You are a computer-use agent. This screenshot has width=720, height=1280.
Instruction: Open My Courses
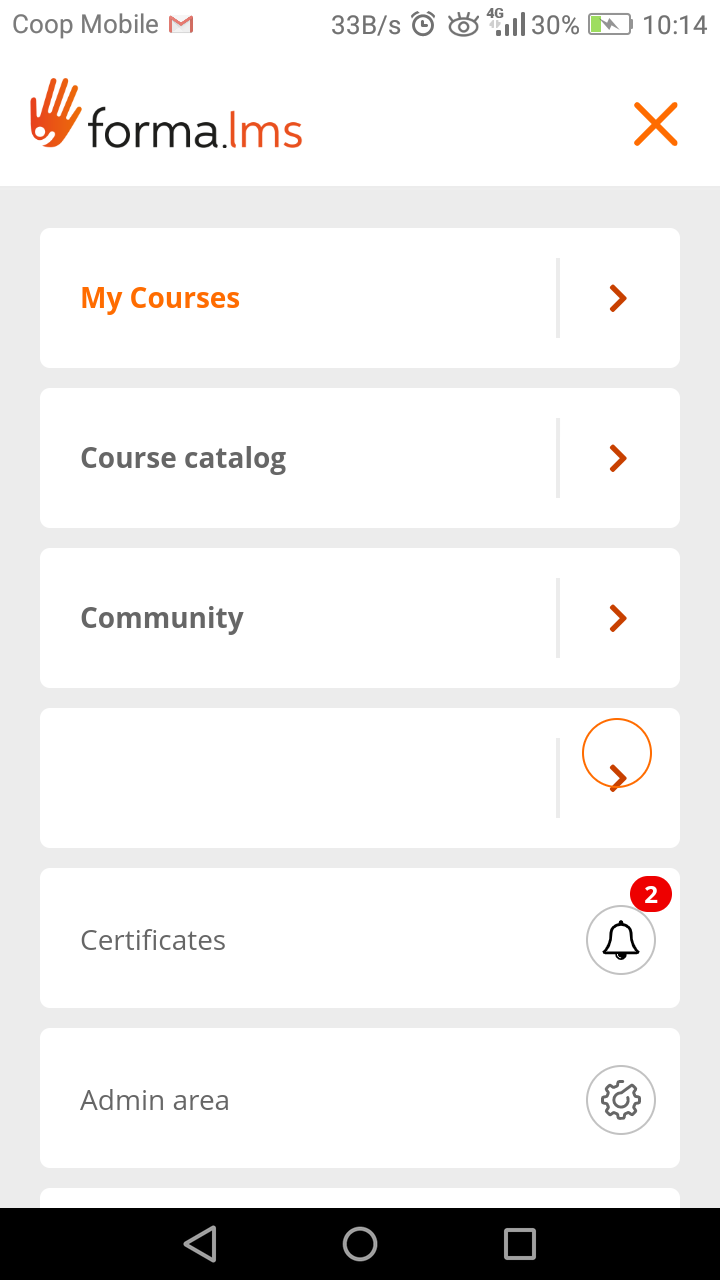tap(160, 298)
